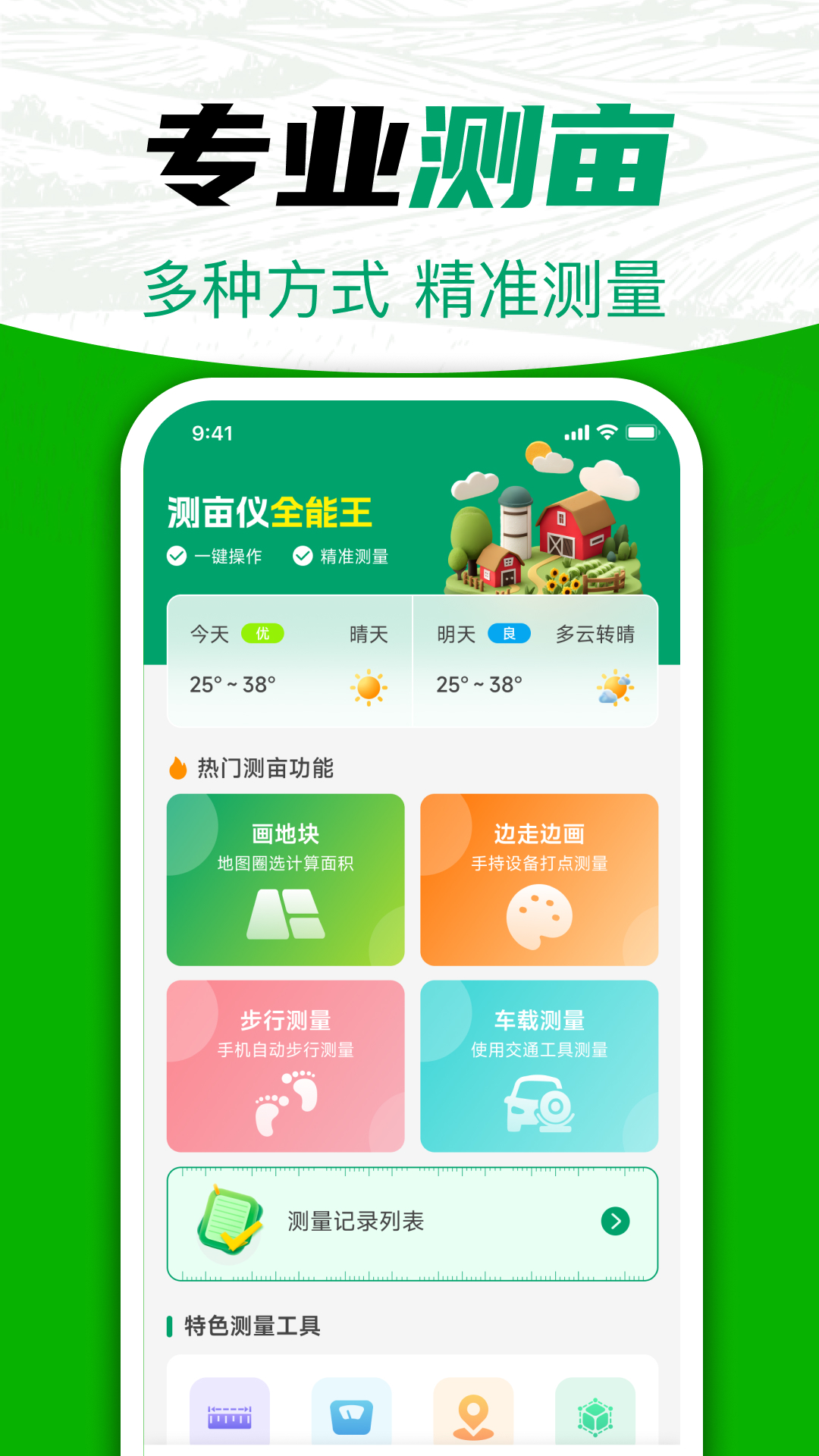Tap the checkmark next to 一键操作
The height and width of the screenshot is (1456, 819).
point(175,556)
